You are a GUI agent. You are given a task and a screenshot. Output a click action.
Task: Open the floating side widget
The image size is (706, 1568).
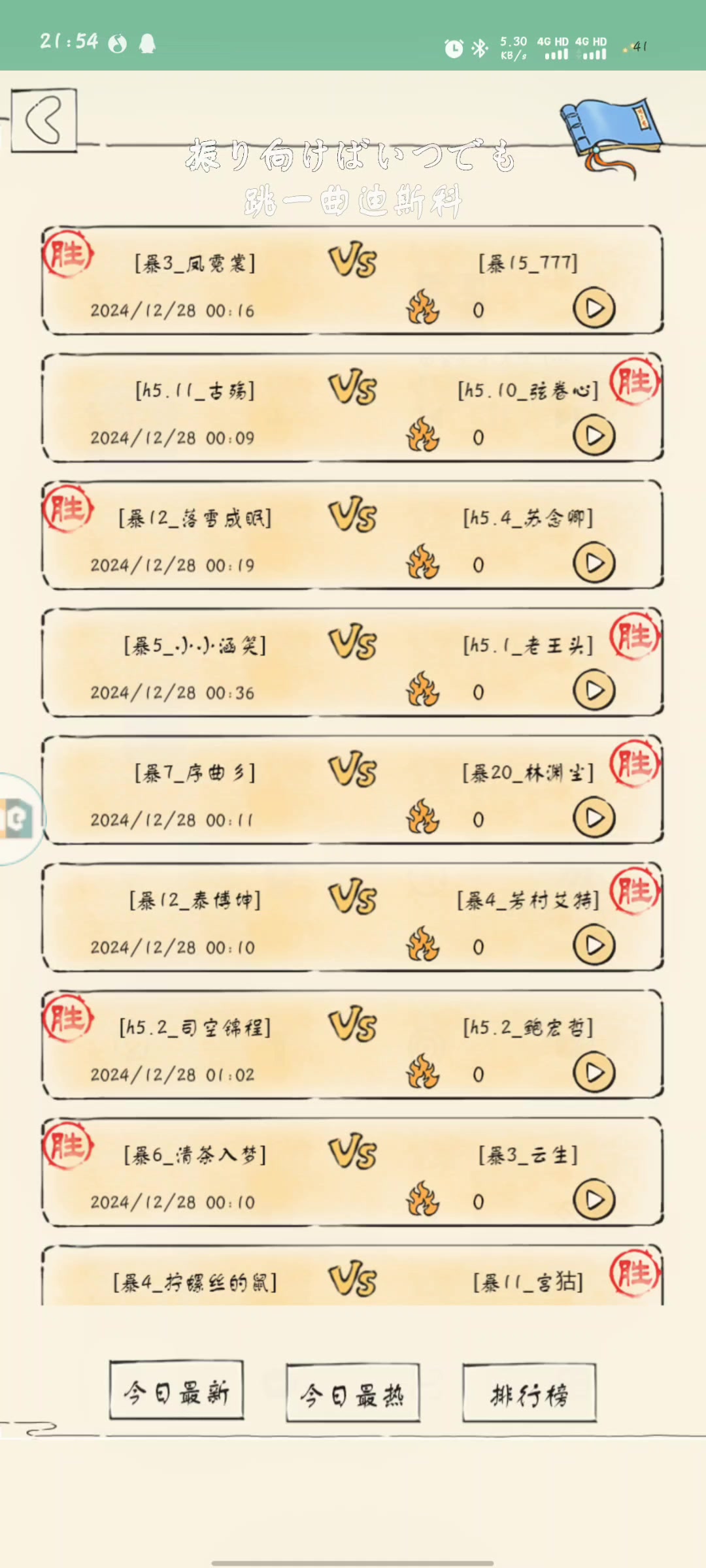point(18,818)
